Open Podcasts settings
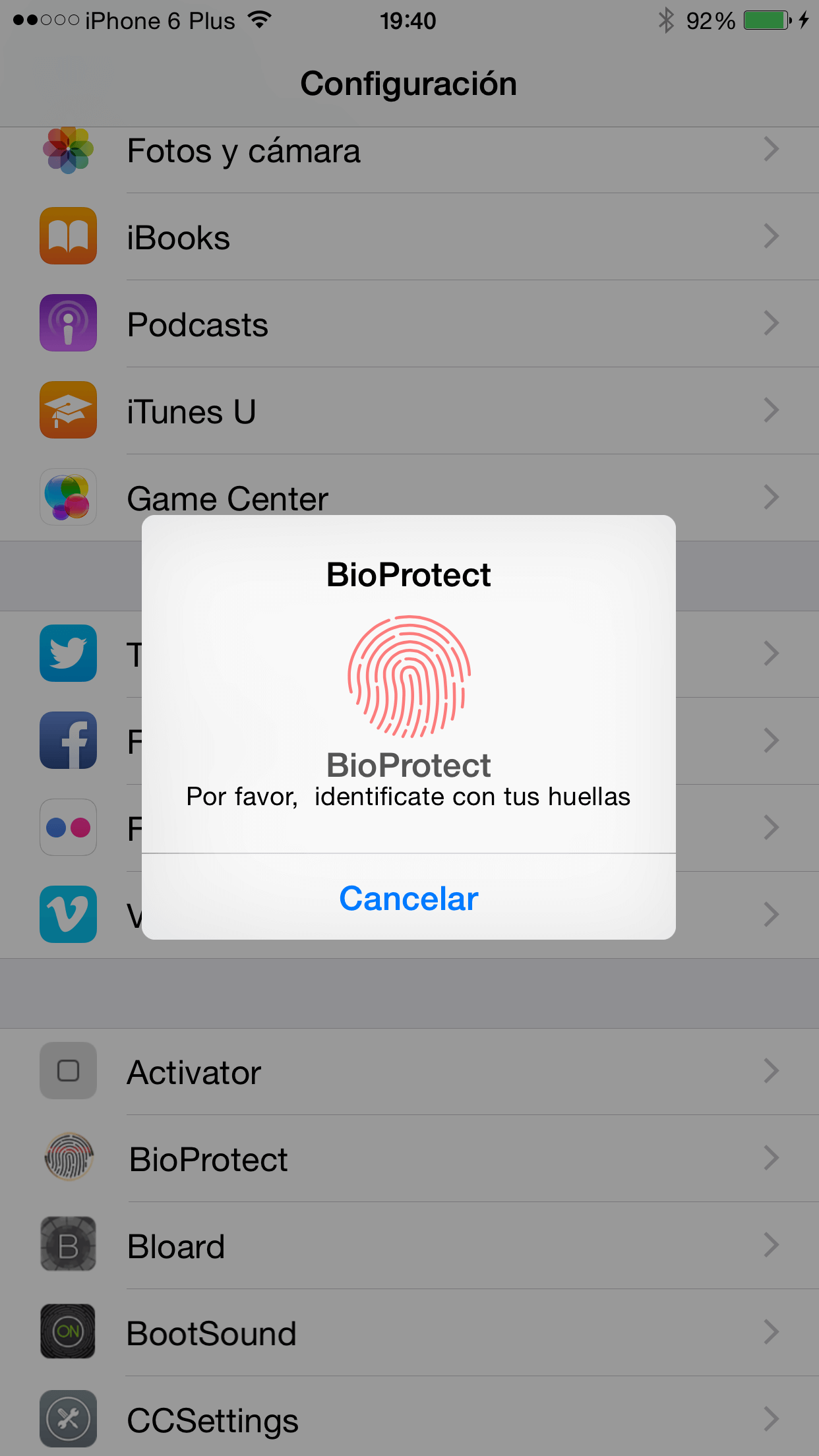 409,324
